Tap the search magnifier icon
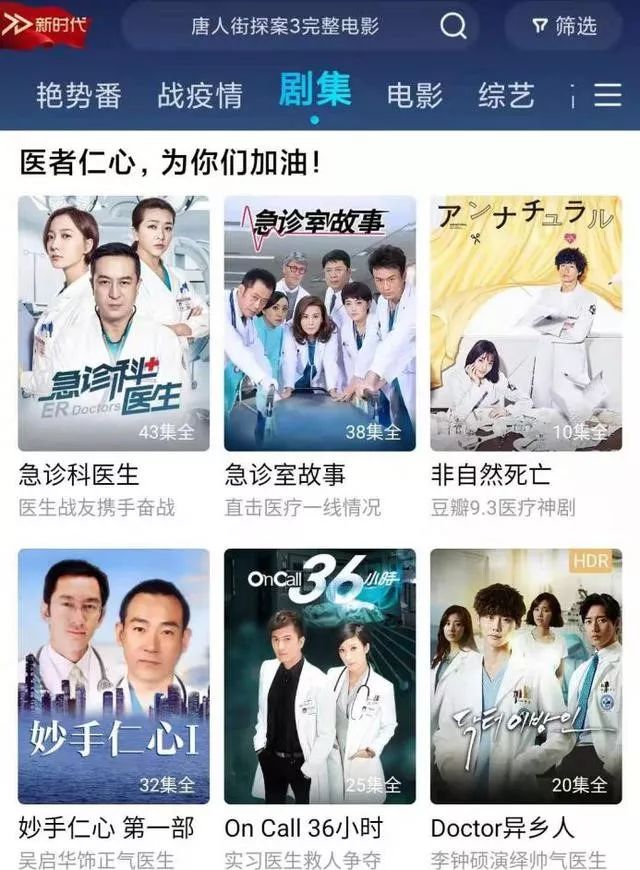 [x=453, y=26]
